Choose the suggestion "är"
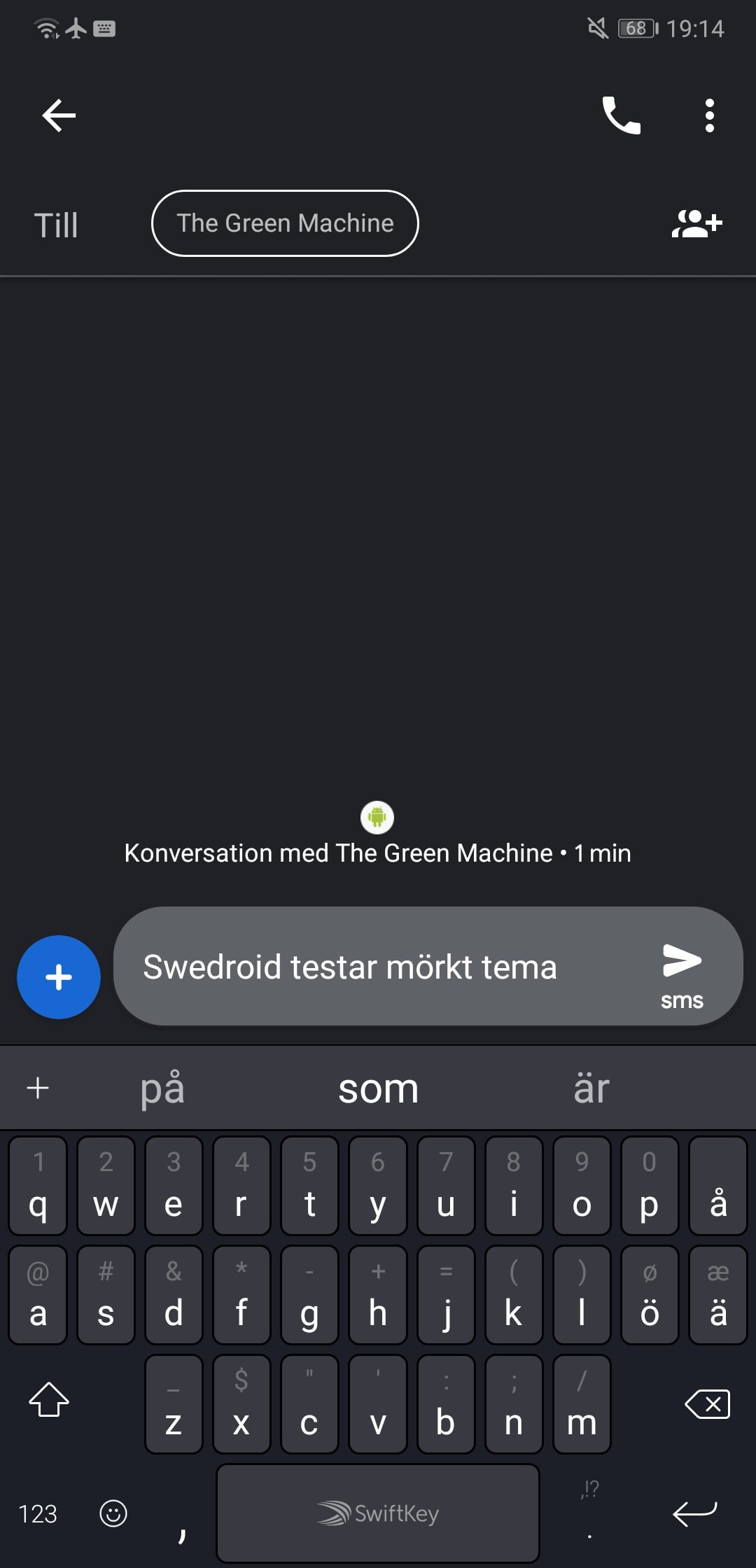 click(x=591, y=1089)
